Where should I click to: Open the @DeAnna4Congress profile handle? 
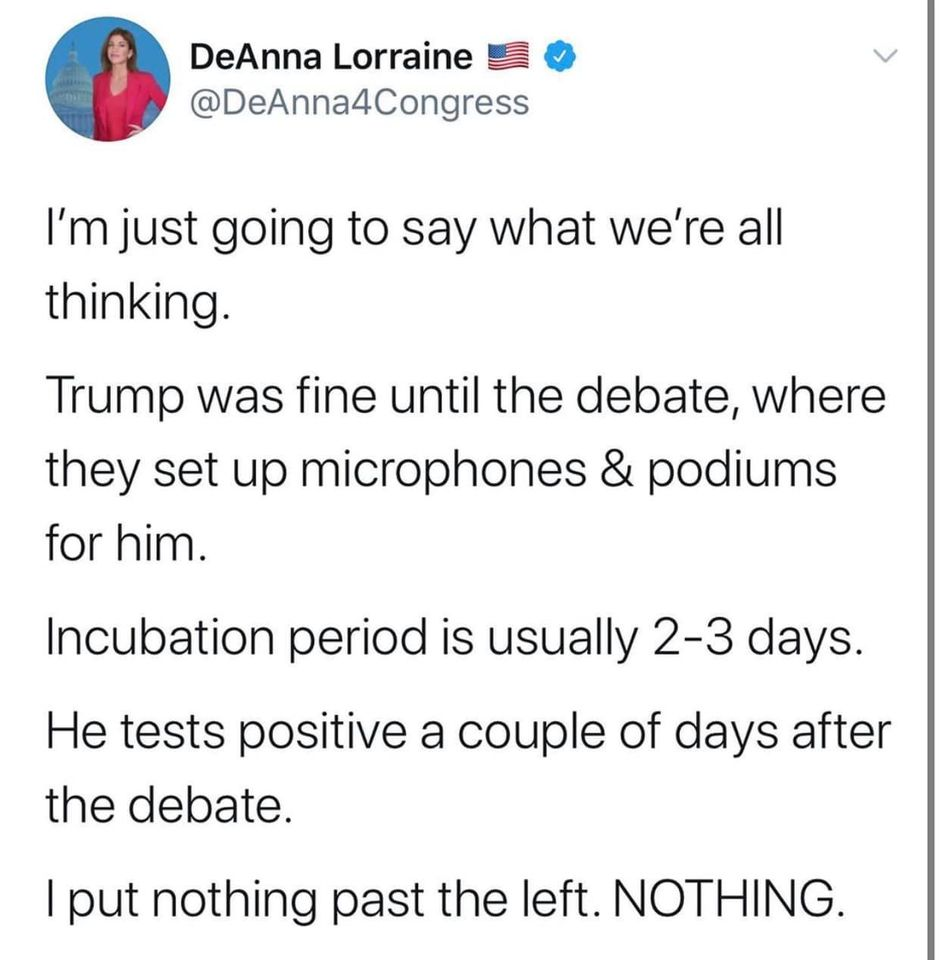(357, 102)
